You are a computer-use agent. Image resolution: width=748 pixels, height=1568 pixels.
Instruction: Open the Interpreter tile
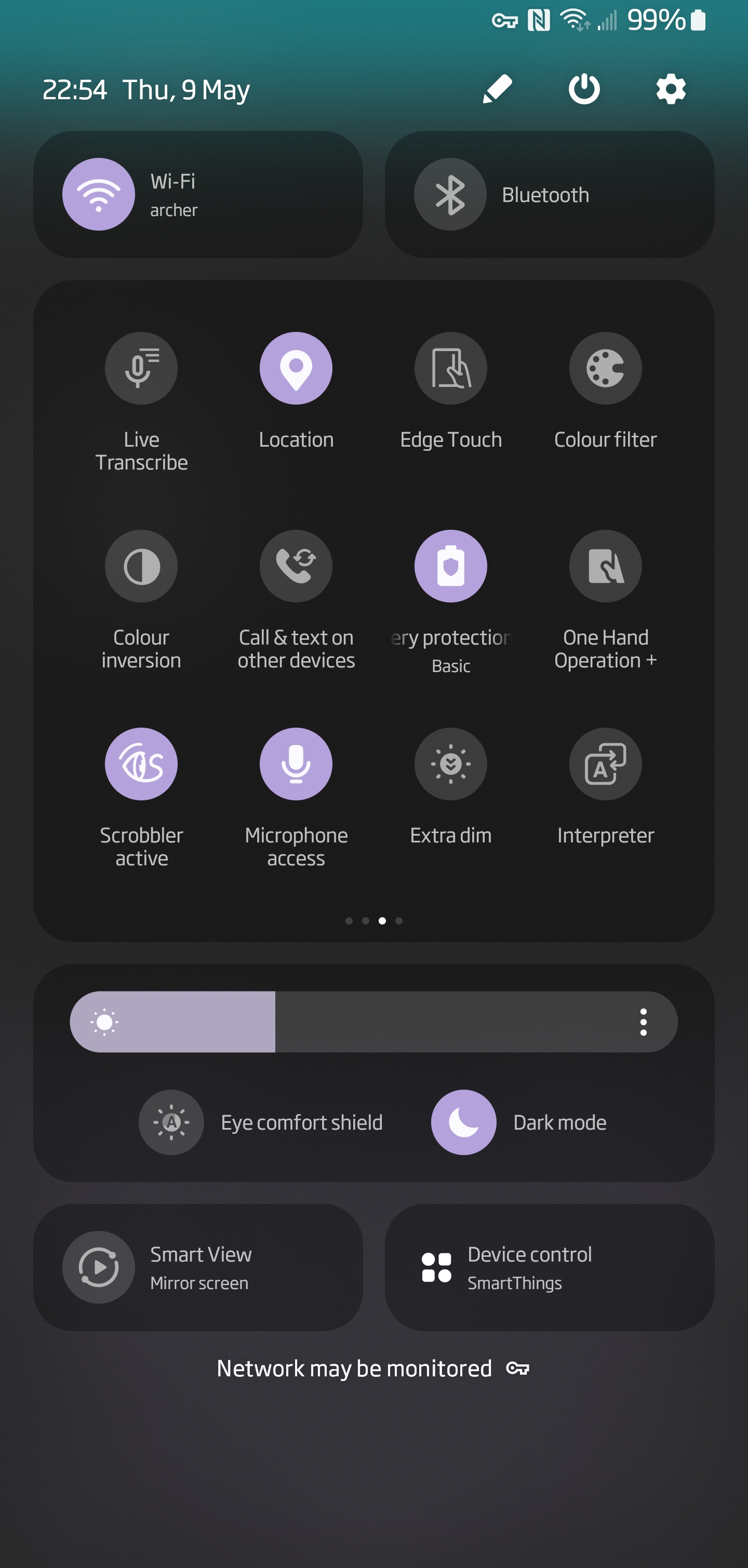[x=605, y=764]
